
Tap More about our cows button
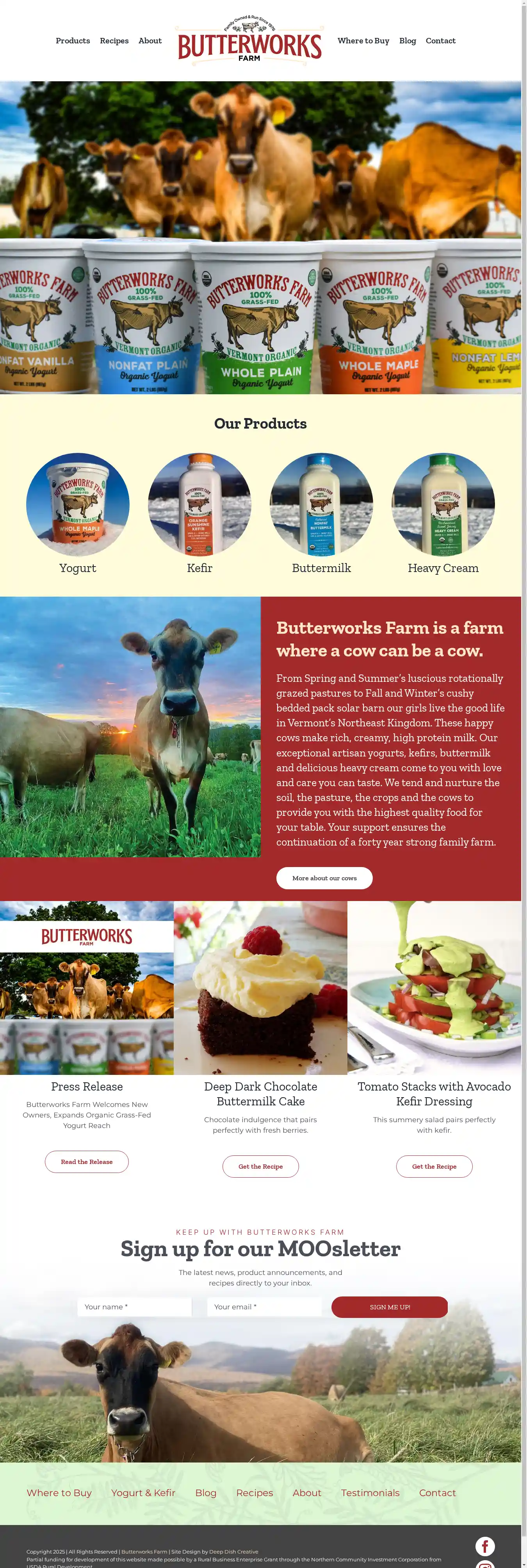click(x=324, y=878)
